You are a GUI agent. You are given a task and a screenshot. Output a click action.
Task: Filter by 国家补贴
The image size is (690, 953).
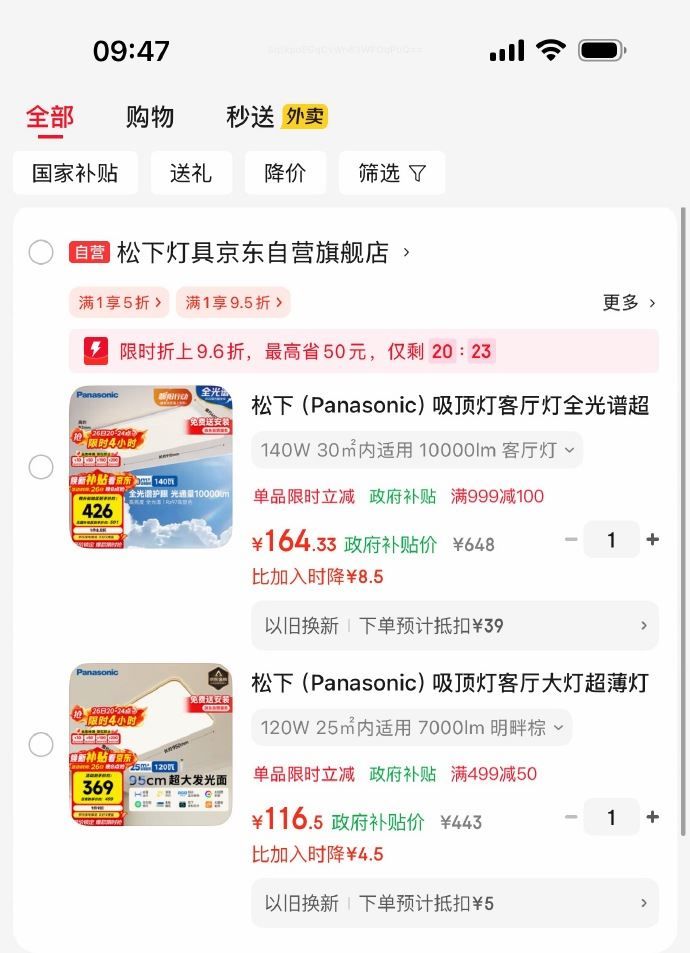tap(75, 173)
